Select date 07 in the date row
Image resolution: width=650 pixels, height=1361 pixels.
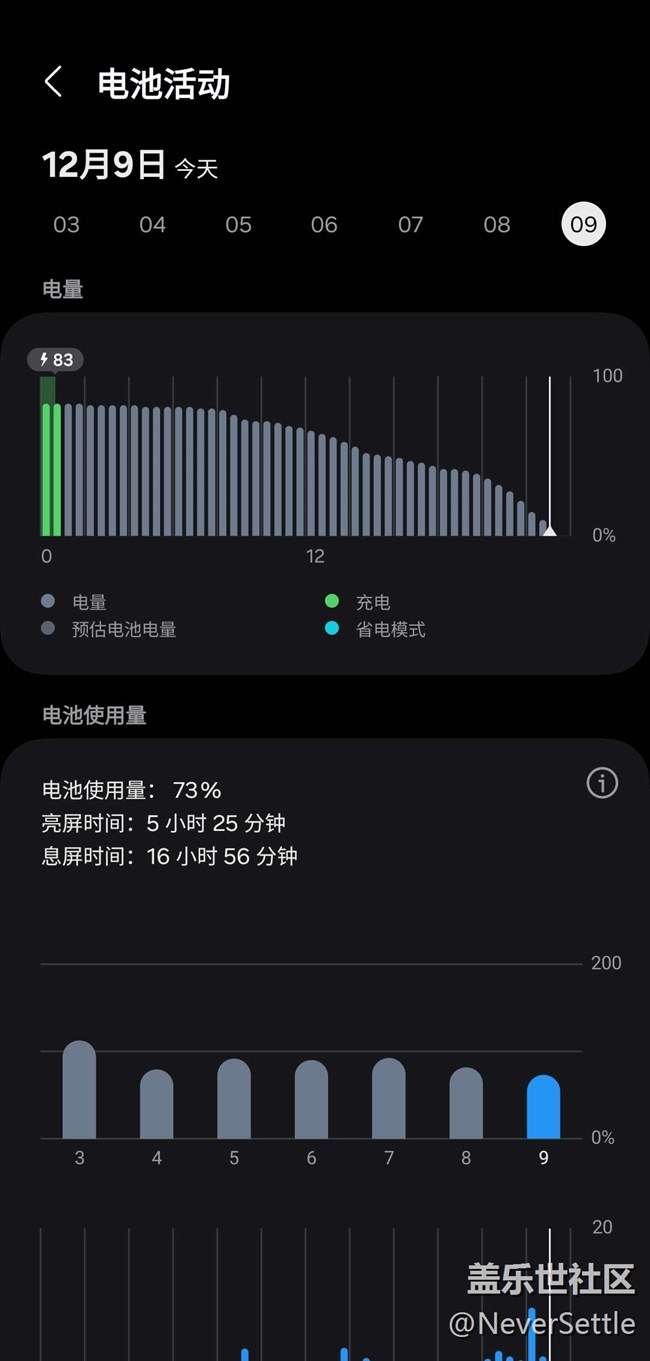(411, 225)
